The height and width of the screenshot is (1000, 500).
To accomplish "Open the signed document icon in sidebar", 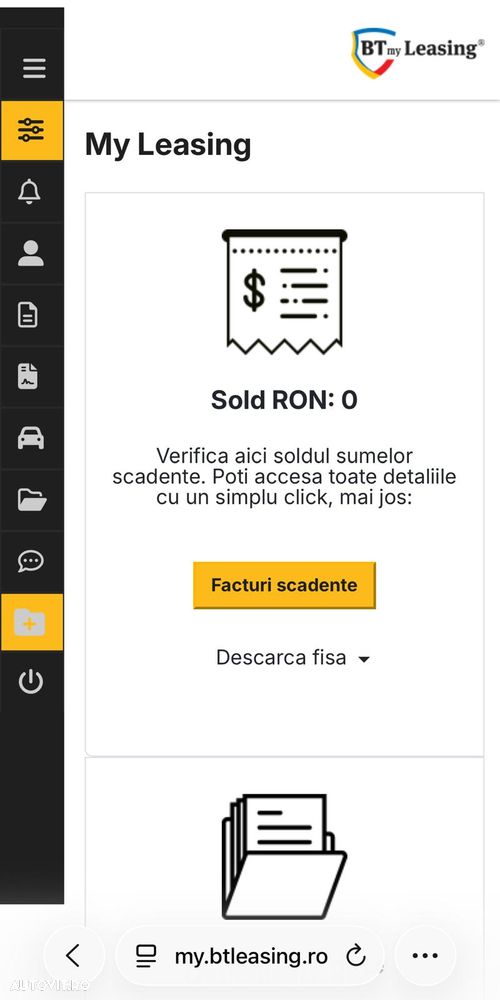I will tap(28, 376).
